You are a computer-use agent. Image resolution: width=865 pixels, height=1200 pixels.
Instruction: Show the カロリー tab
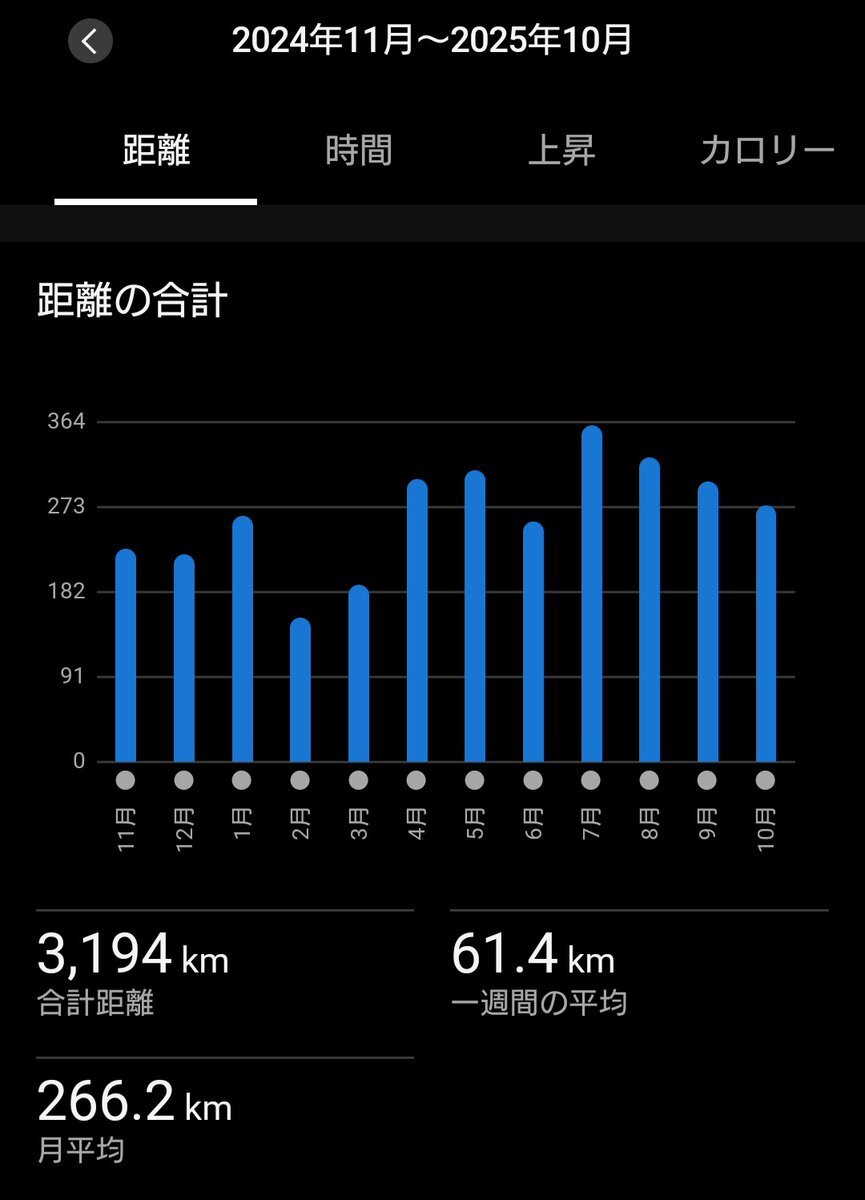point(766,151)
